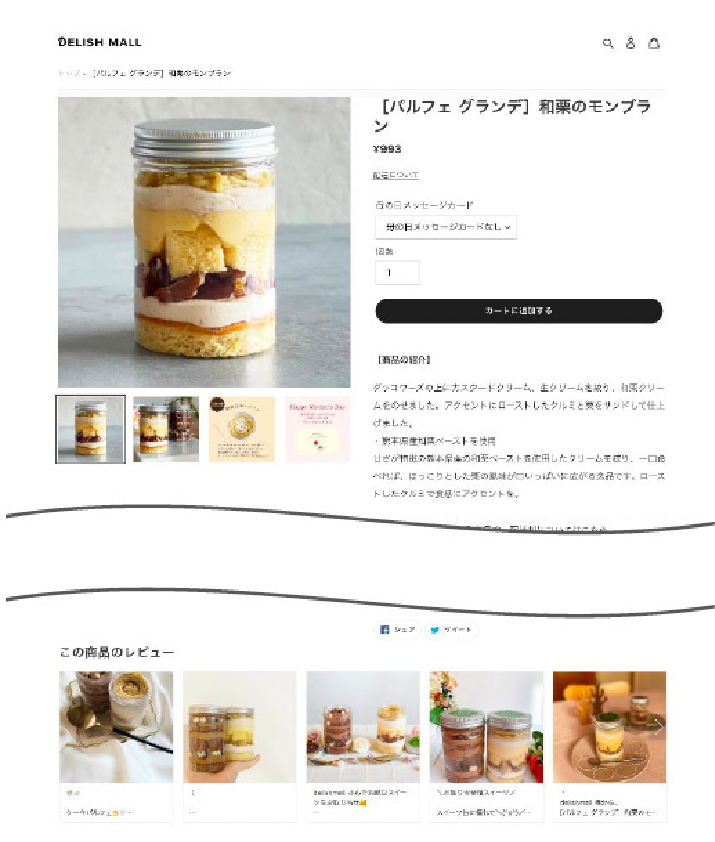Tap the quantity input field
The image size is (715, 842).
click(x=397, y=272)
